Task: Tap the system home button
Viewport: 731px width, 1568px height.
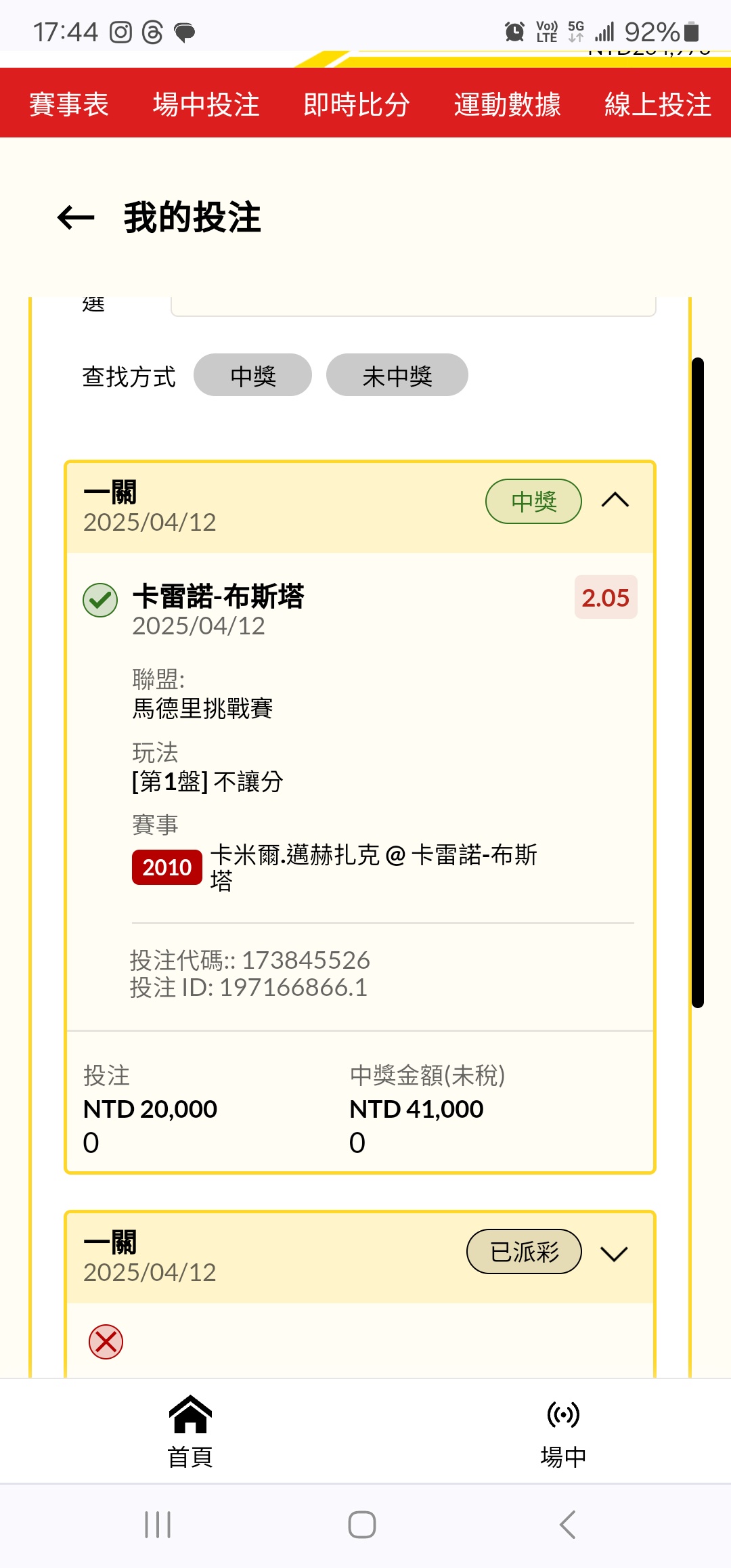Action: (x=362, y=1525)
